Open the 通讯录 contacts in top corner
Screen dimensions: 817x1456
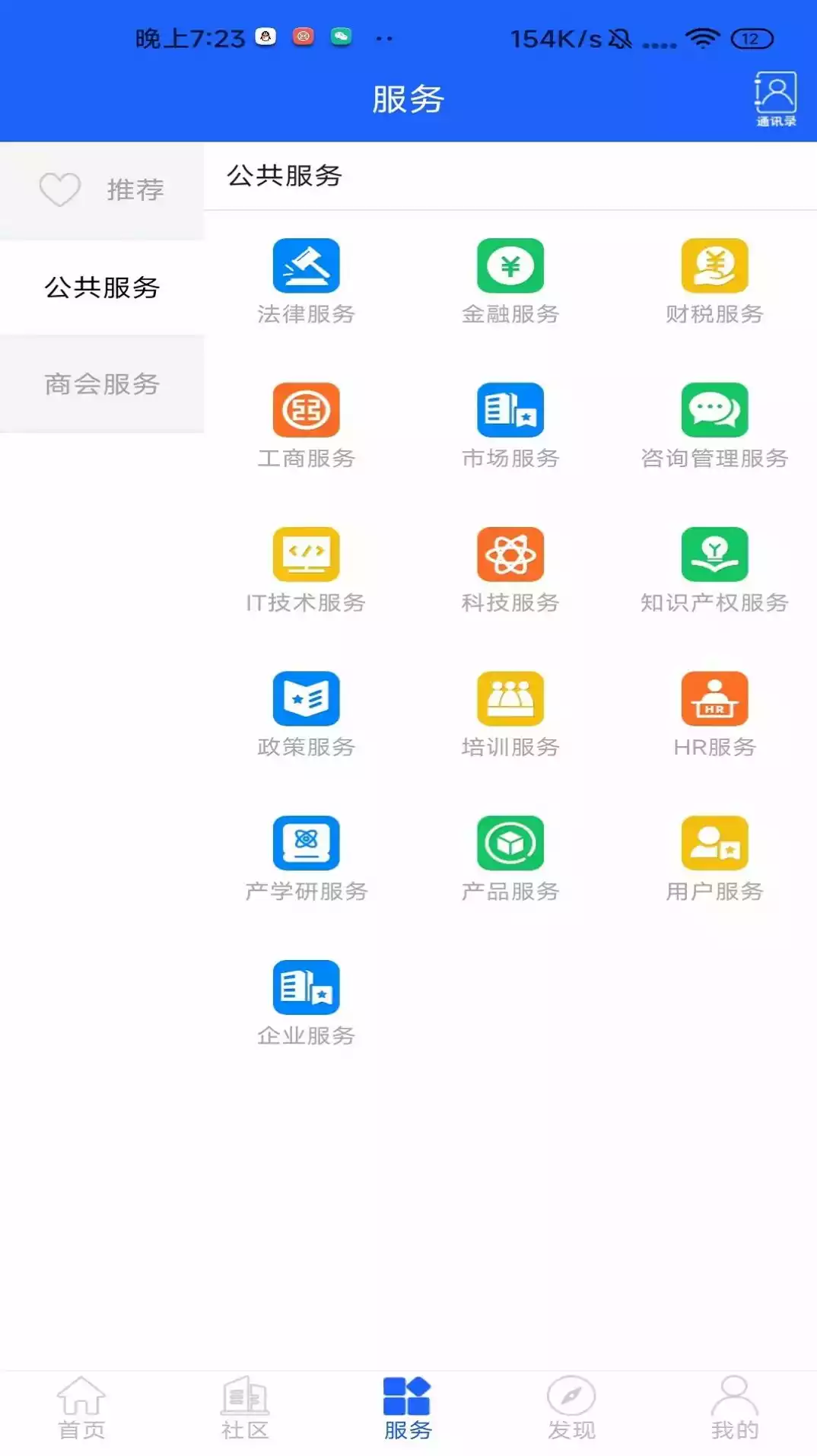tap(774, 97)
